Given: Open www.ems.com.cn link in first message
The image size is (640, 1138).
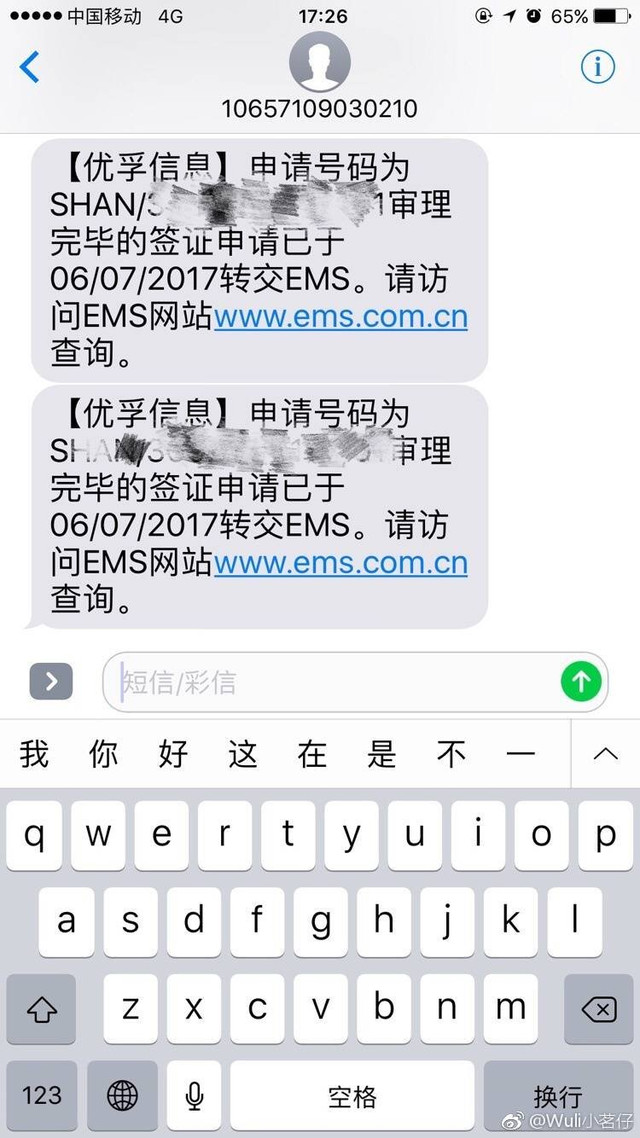Looking at the screenshot, I should tap(340, 317).
